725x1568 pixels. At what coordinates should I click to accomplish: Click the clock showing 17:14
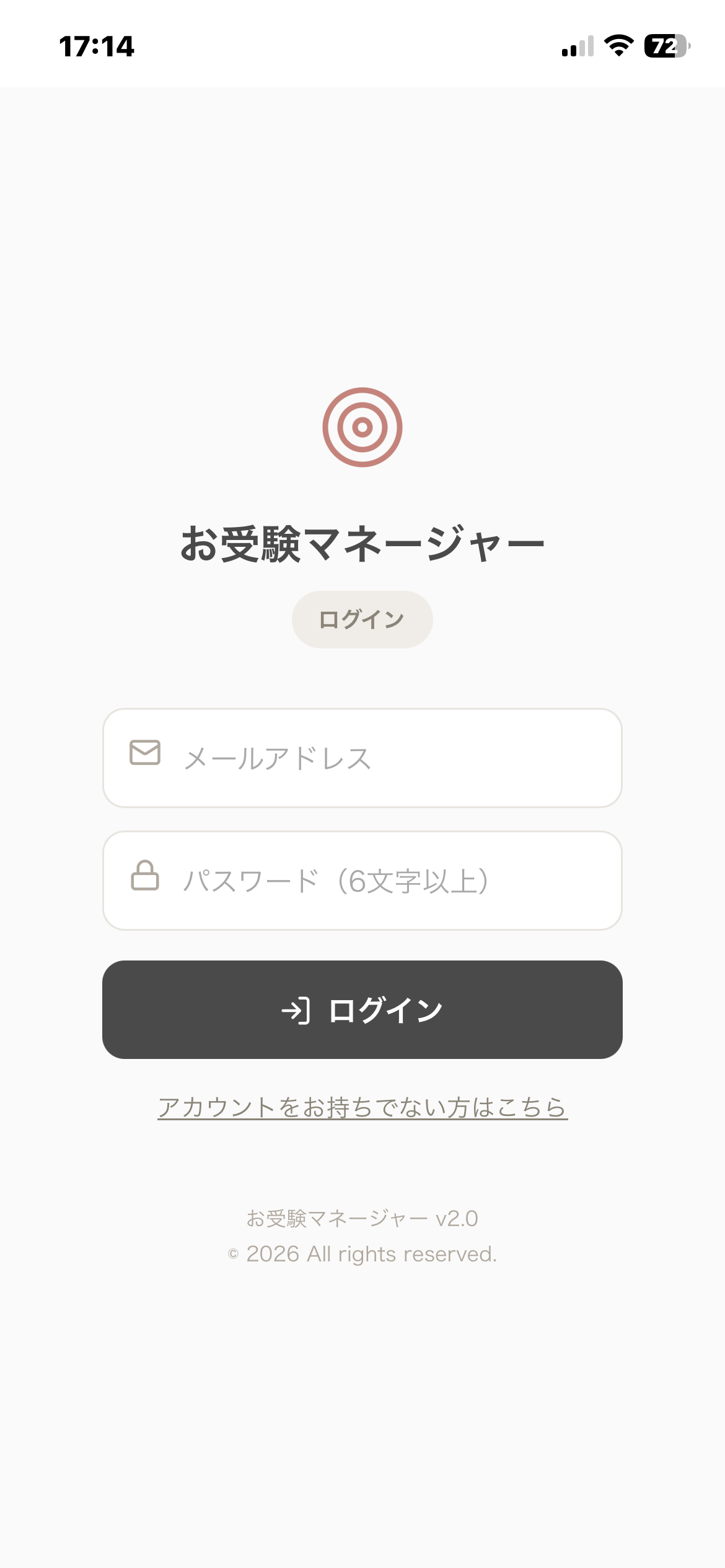click(96, 45)
